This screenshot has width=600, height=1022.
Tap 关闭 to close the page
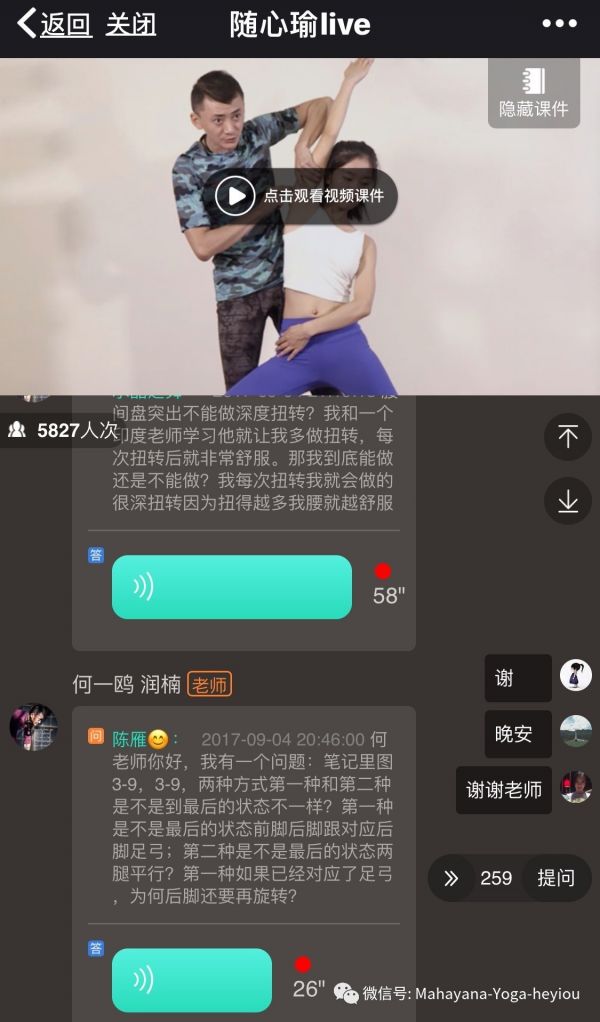[130, 24]
